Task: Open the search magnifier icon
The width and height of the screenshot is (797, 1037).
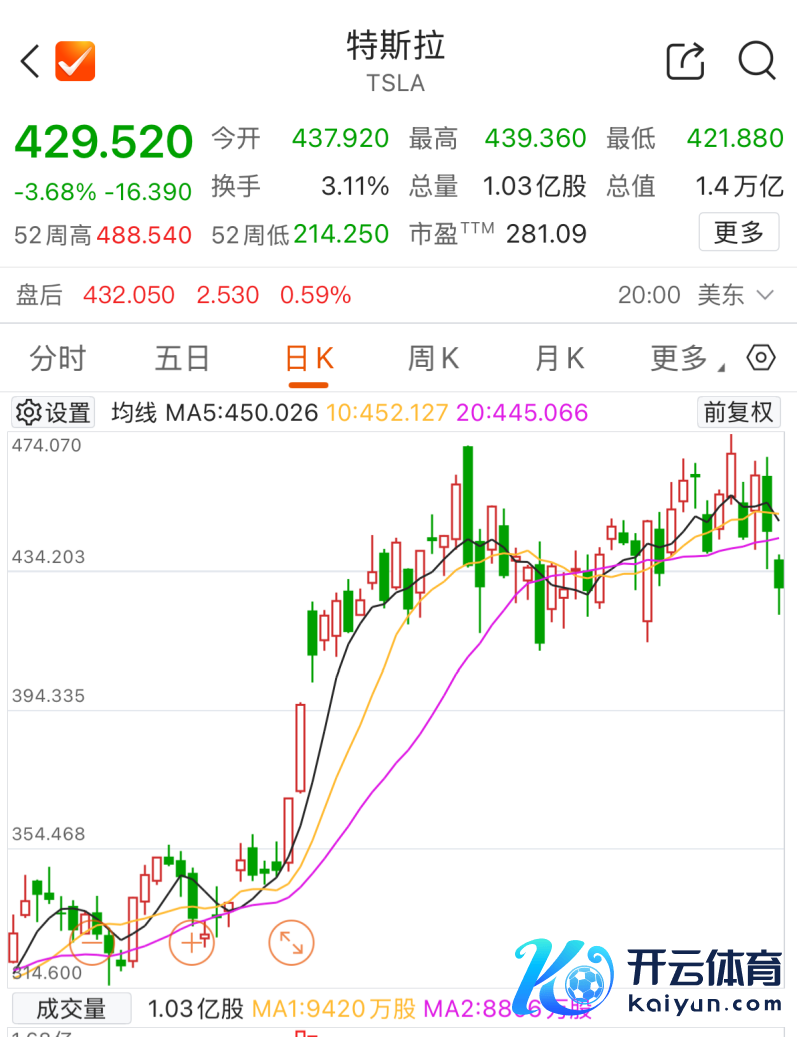Action: [x=757, y=61]
